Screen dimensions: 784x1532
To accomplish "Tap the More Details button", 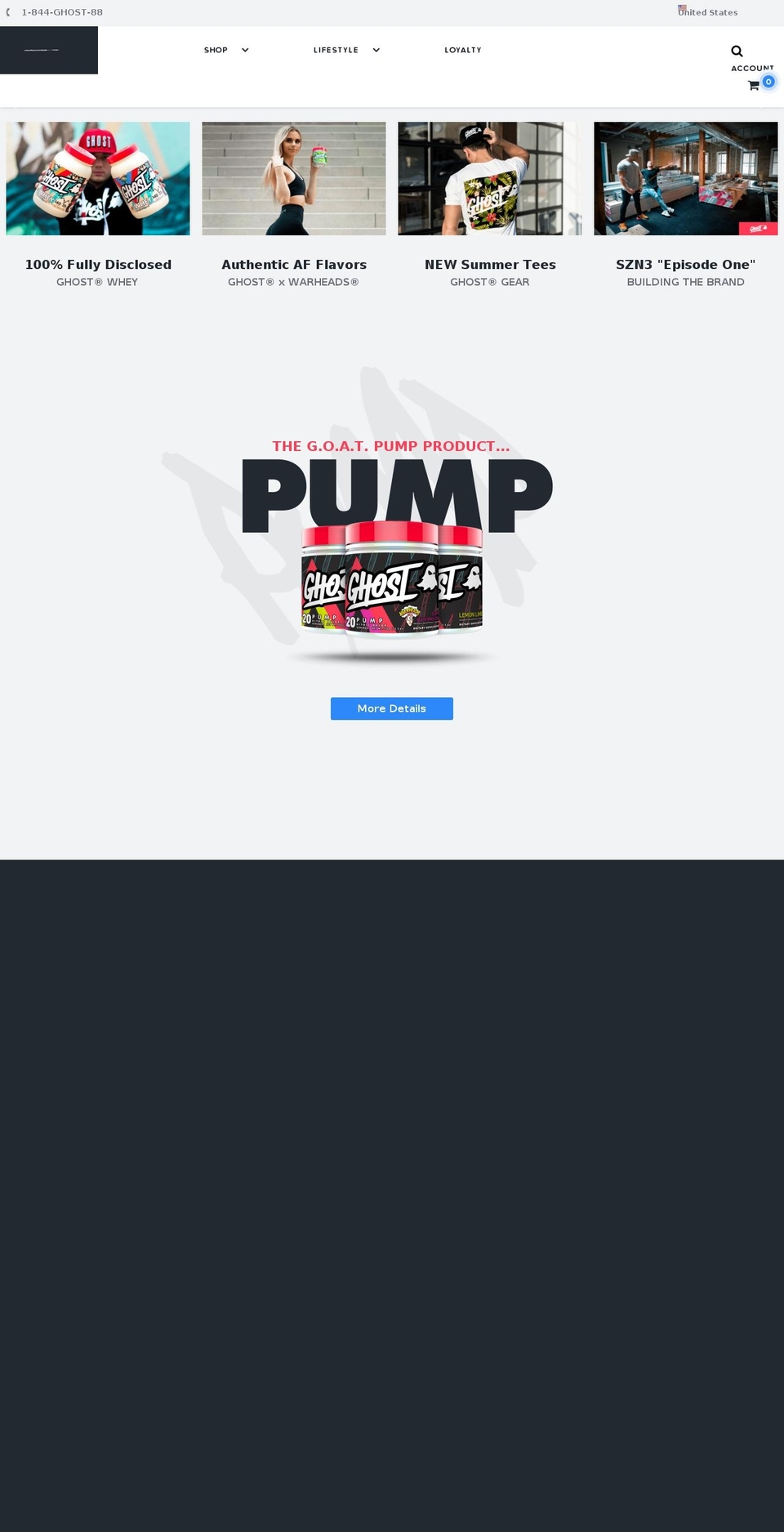I will [392, 708].
